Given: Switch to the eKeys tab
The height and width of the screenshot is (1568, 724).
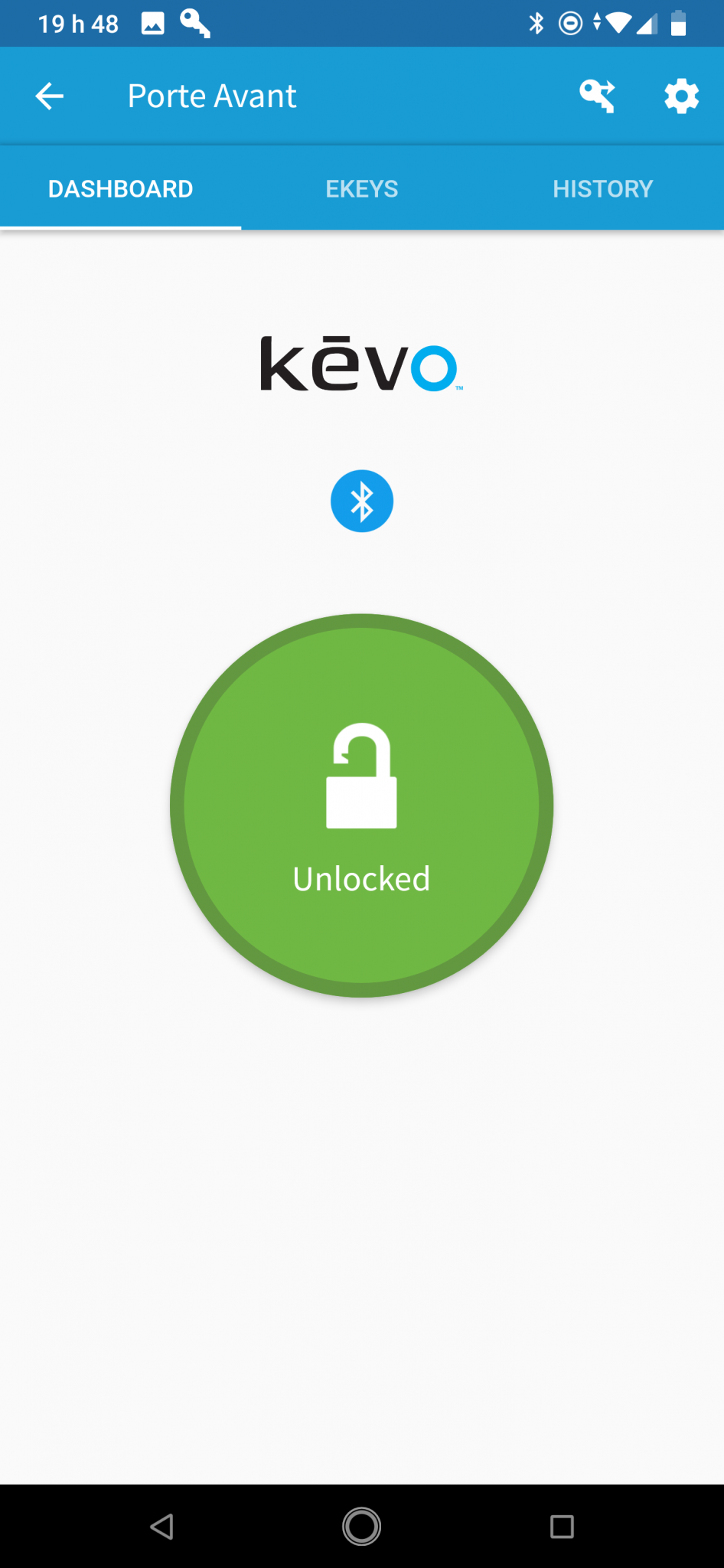Looking at the screenshot, I should (361, 189).
